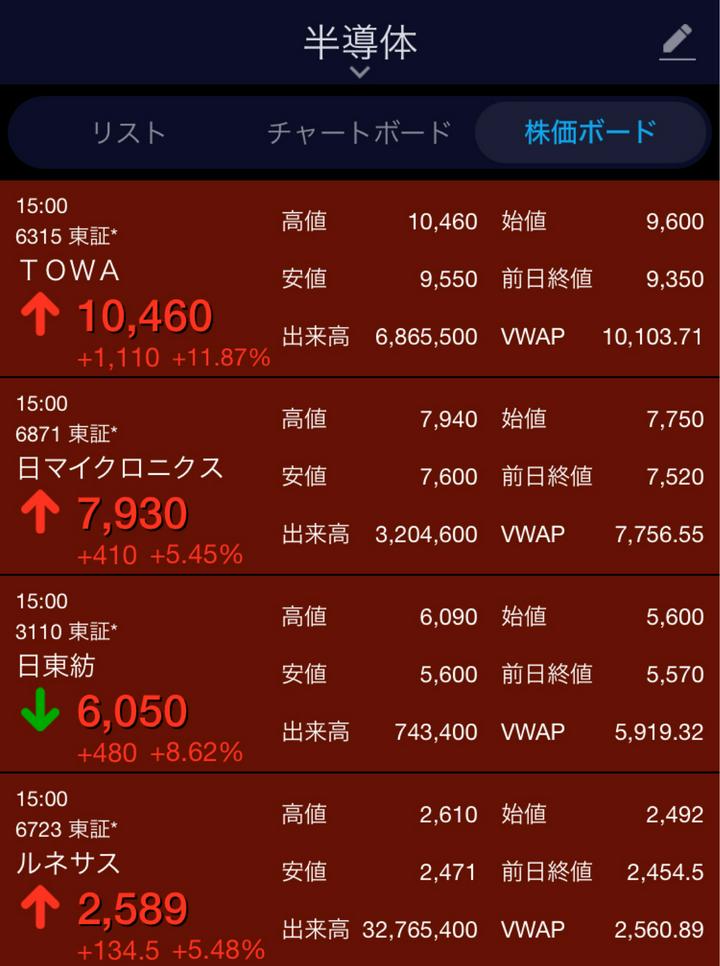This screenshot has height=966, width=720.
Task: Switch to the リスト tab
Action: pos(128,132)
